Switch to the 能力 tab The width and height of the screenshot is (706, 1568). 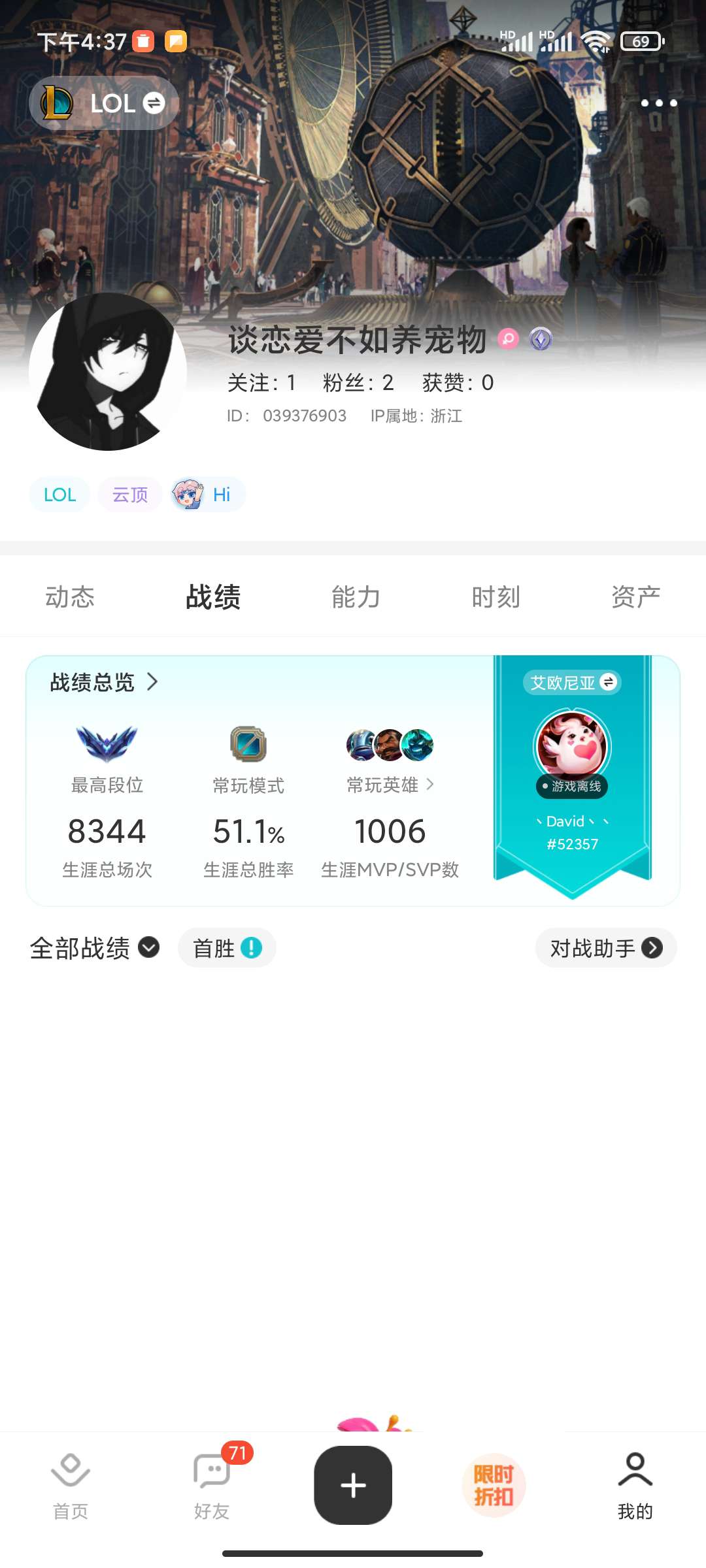[x=356, y=597]
